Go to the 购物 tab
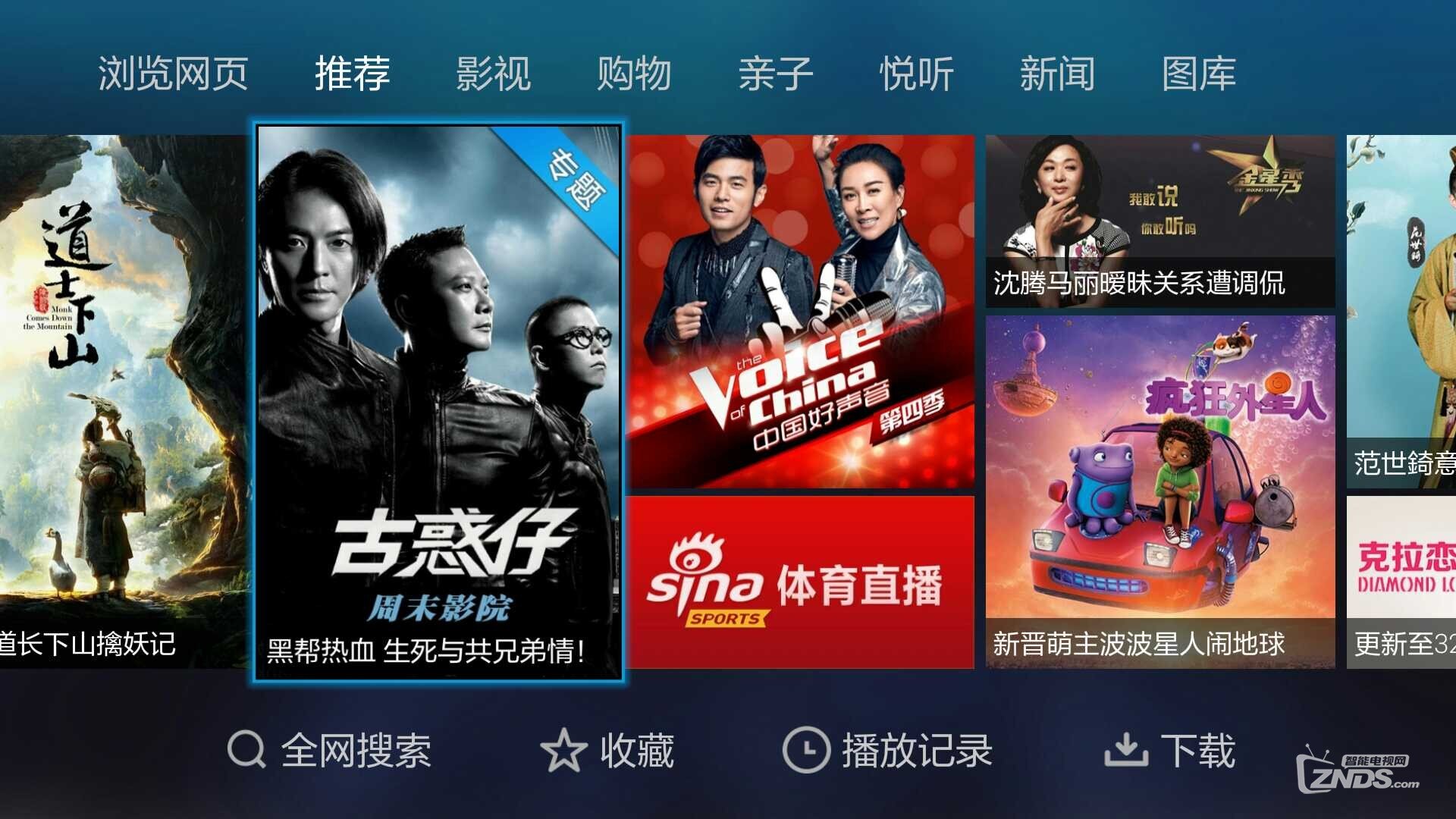The width and height of the screenshot is (1456, 819). click(634, 74)
